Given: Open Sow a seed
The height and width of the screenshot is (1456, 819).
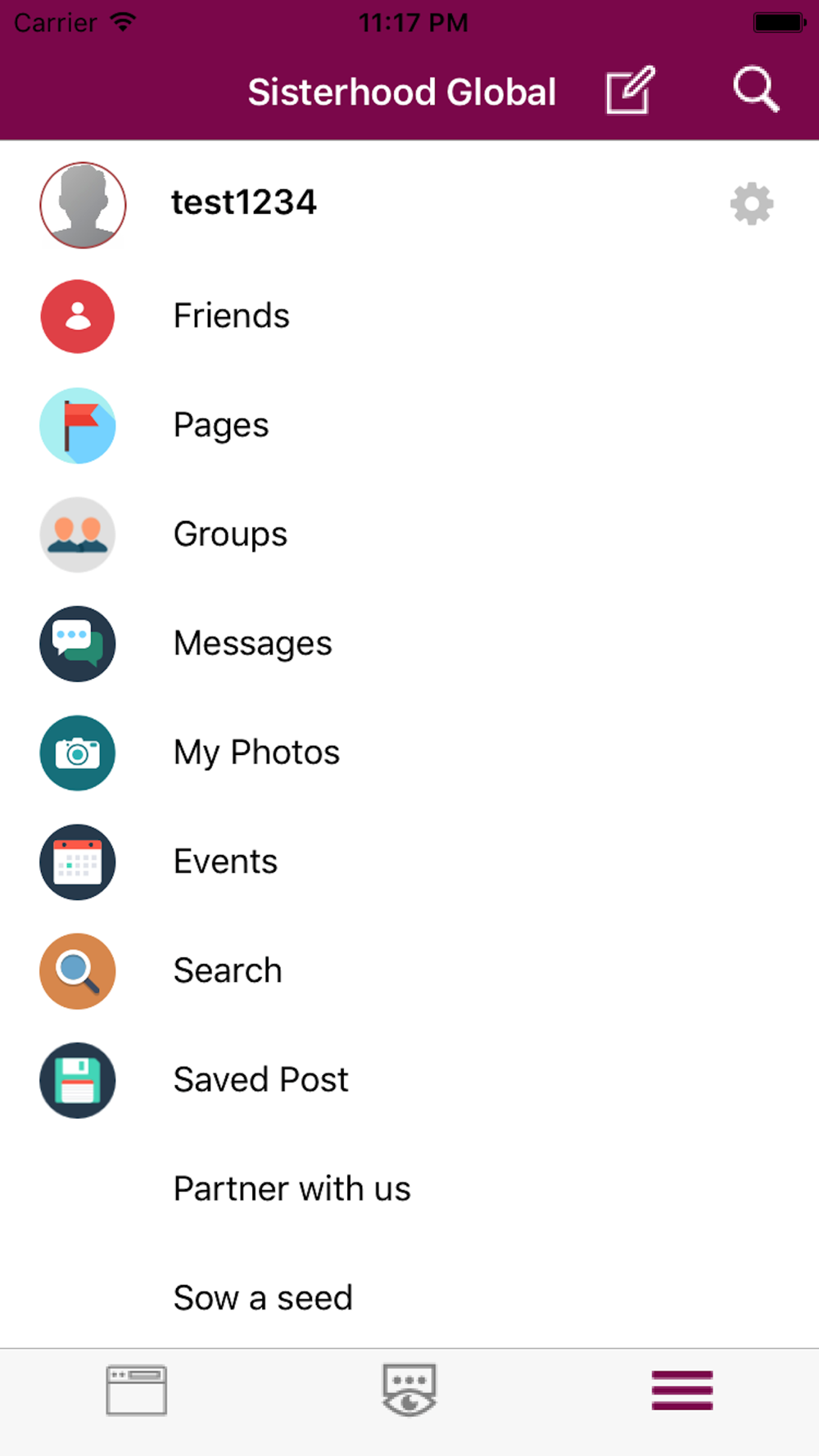Looking at the screenshot, I should tap(409, 1297).
